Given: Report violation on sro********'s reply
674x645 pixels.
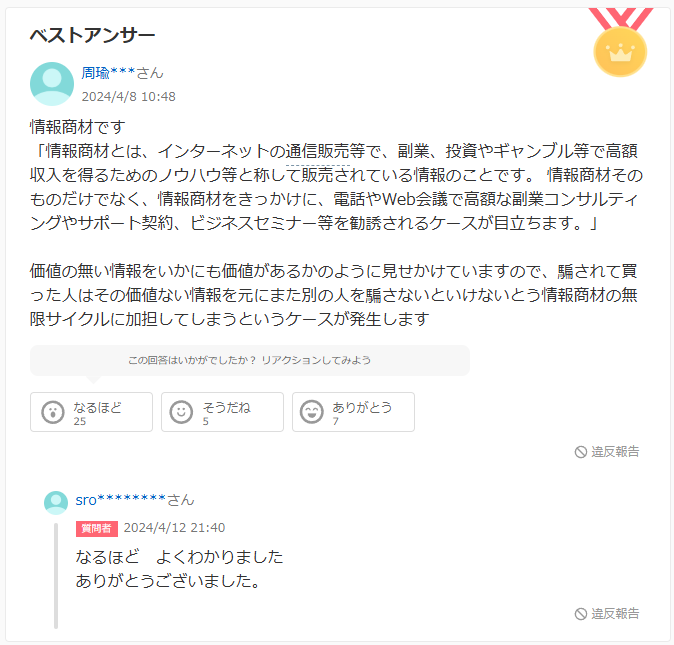Looking at the screenshot, I should [x=607, y=613].
